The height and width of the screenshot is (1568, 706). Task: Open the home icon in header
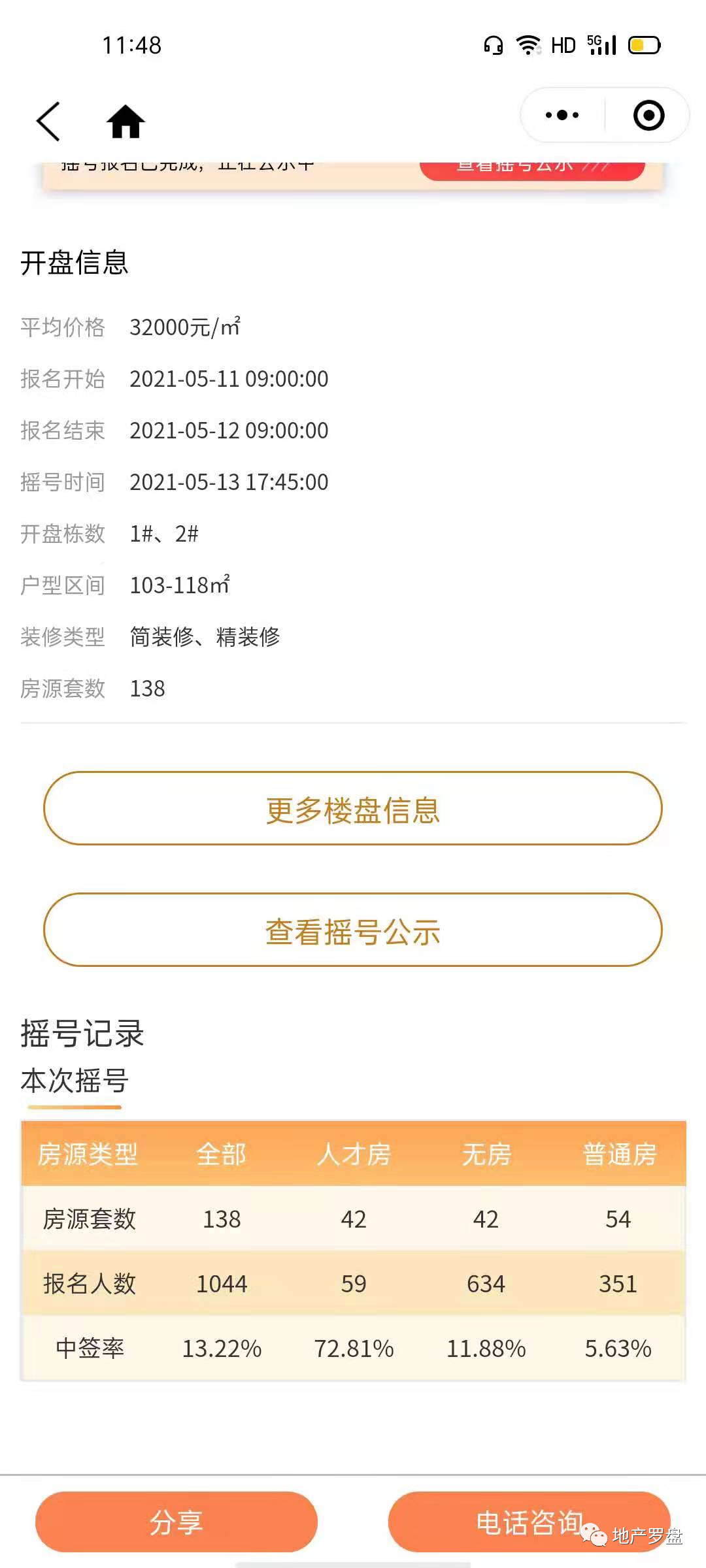tap(126, 122)
